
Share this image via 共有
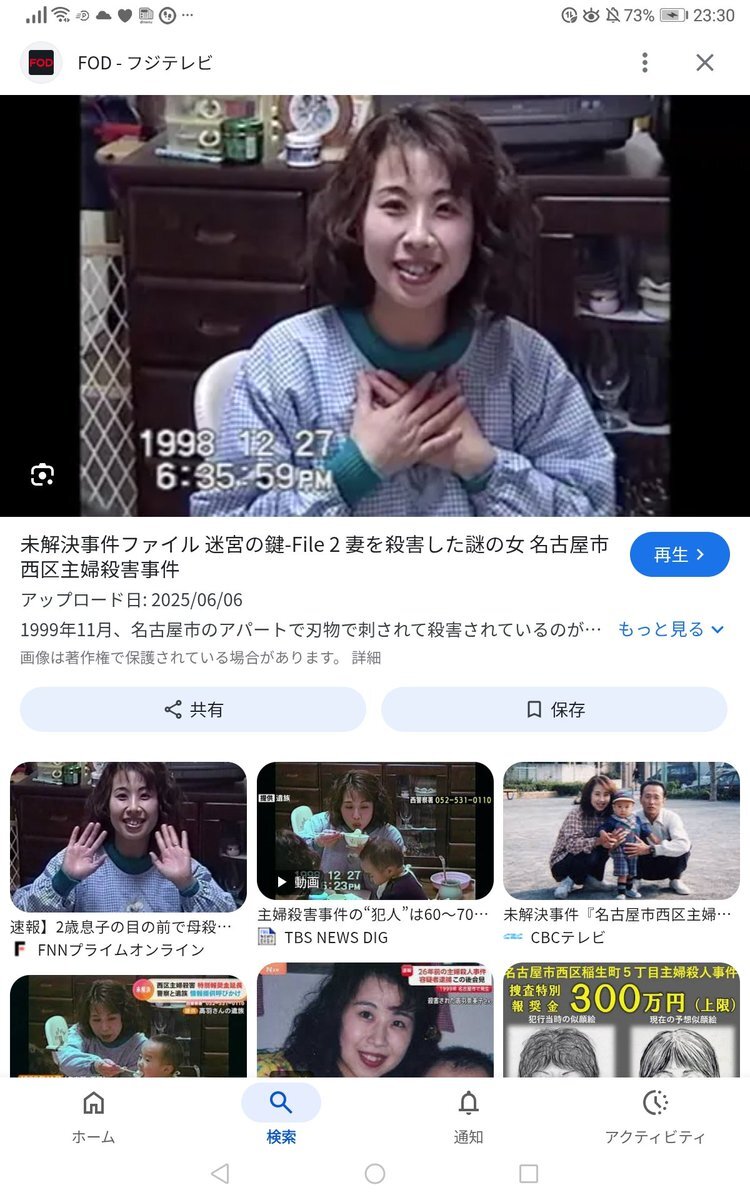[x=193, y=709]
